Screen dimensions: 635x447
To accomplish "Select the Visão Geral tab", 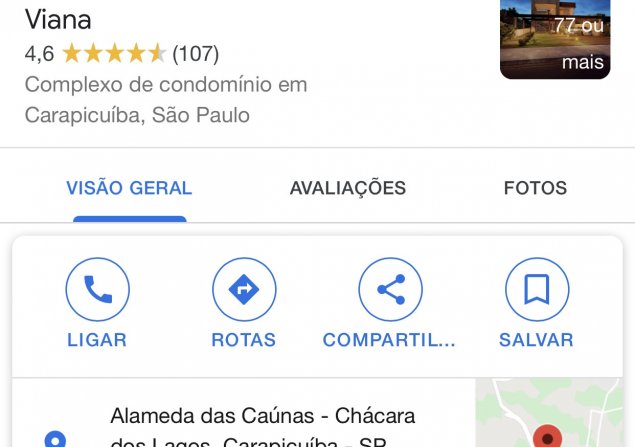I will point(129,188).
